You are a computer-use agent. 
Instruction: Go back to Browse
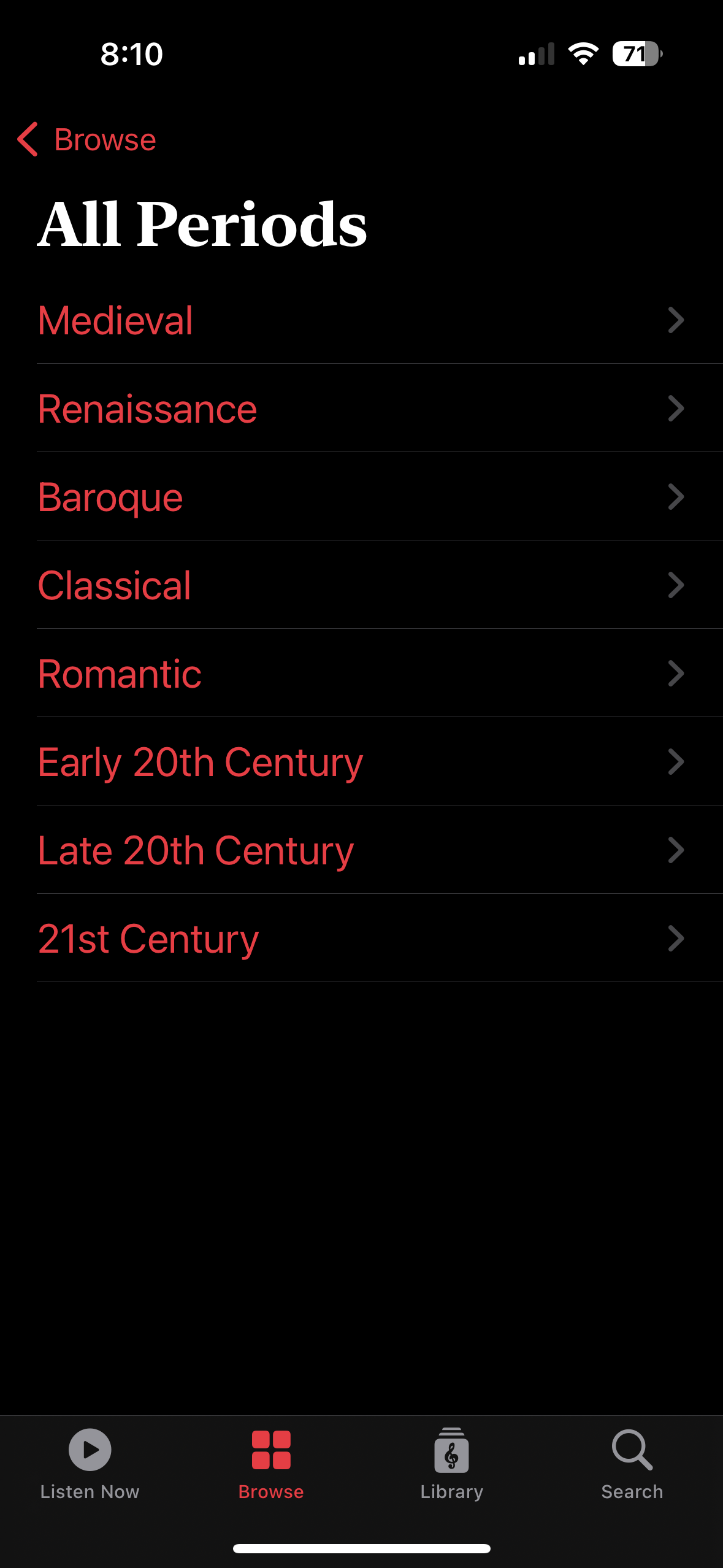pyautogui.click(x=86, y=140)
